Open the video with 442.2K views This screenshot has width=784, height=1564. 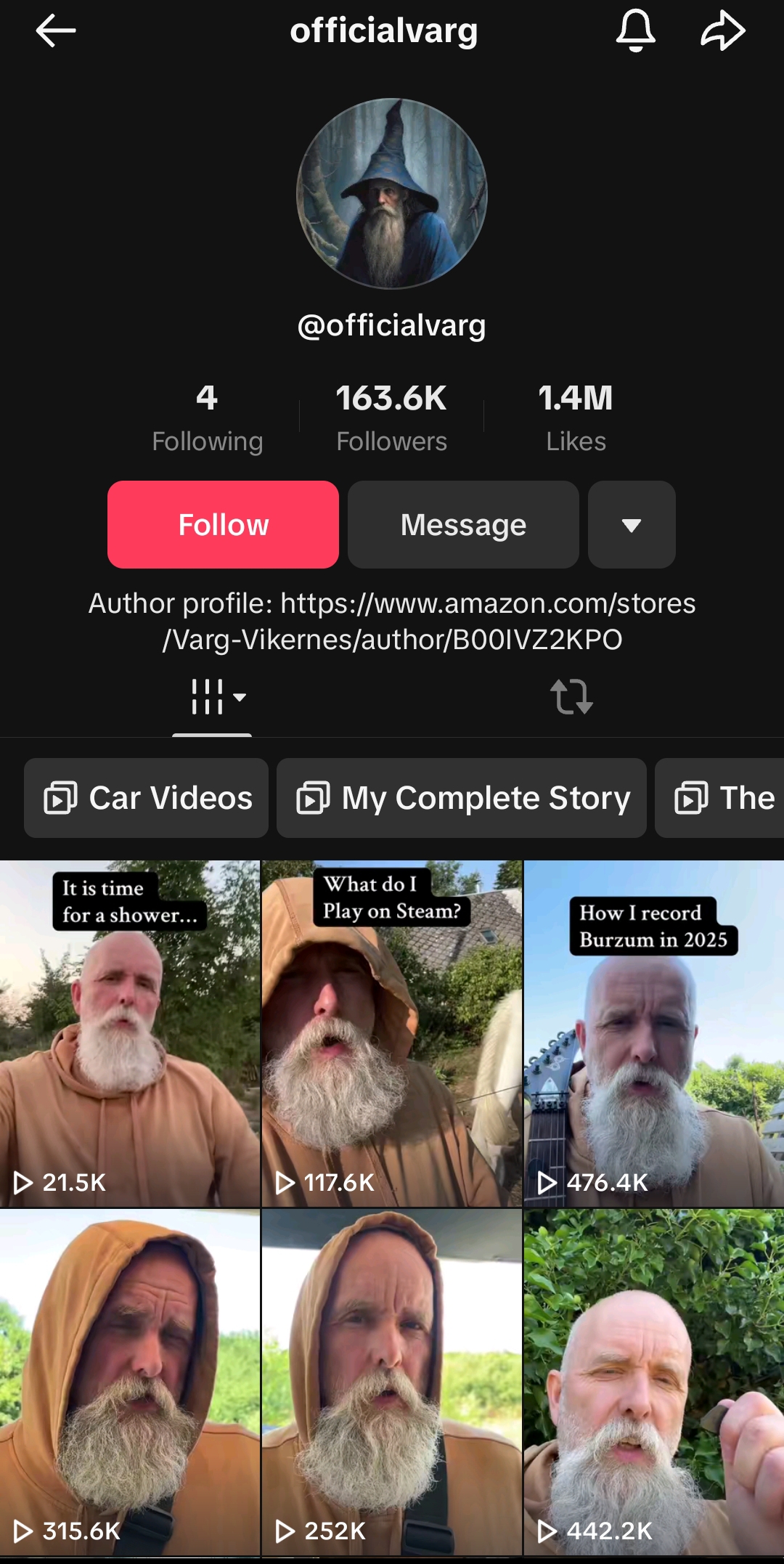coord(654,1383)
